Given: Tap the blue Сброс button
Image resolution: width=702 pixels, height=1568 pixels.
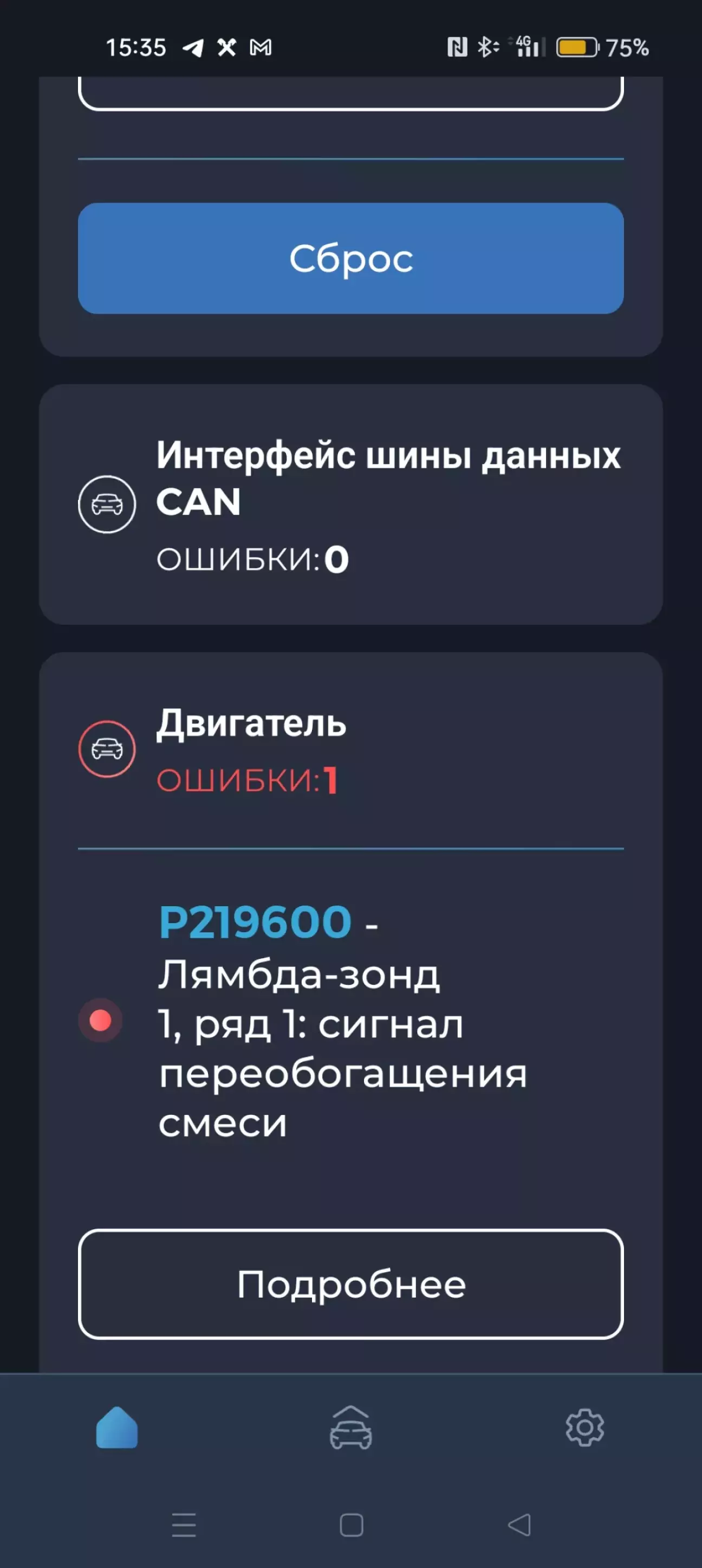Looking at the screenshot, I should (x=350, y=259).
